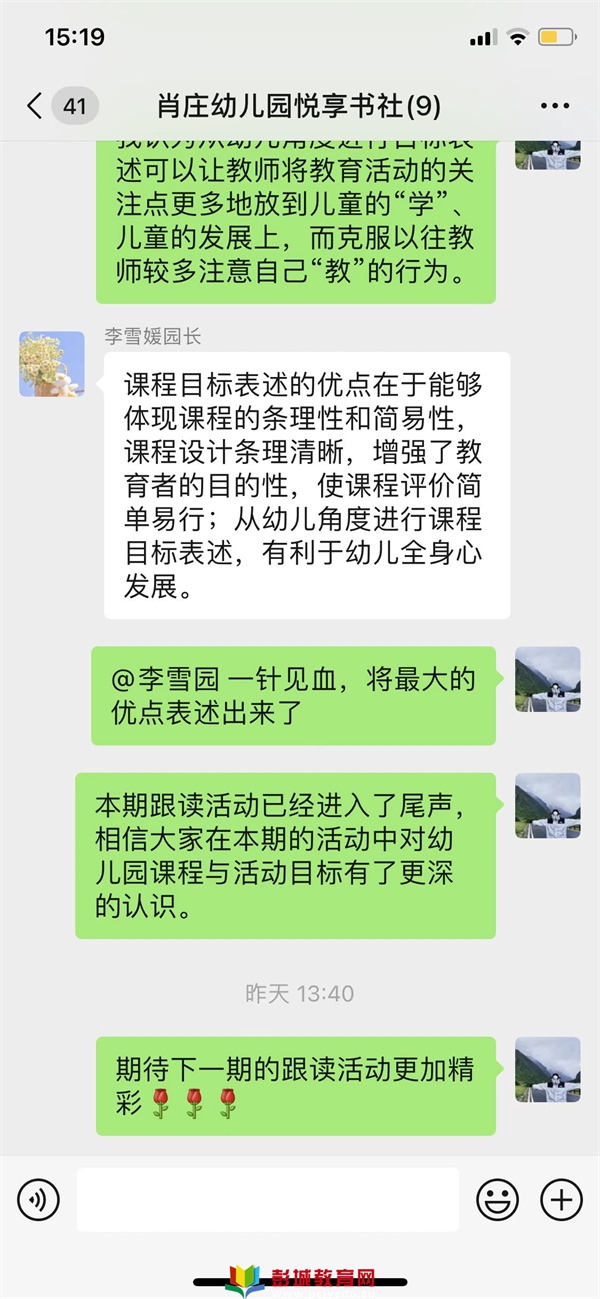Open 李雪媛园长's profile avatar

pos(52,364)
